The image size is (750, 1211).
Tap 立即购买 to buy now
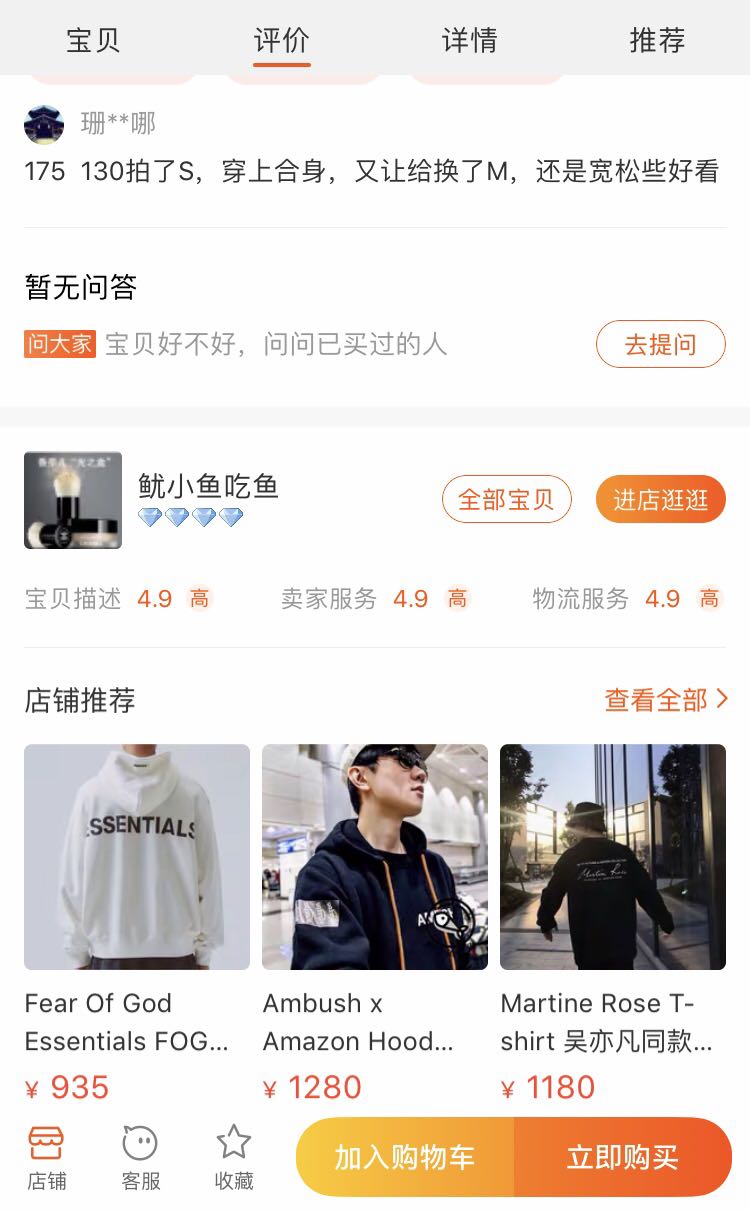623,1157
